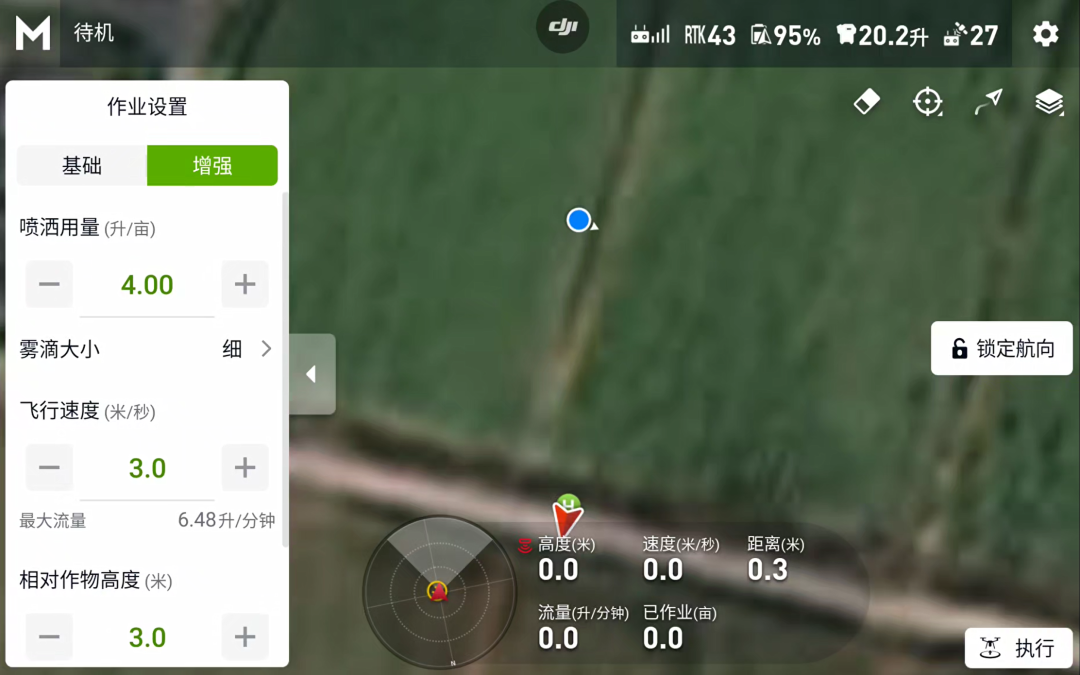Decrease 相对作物高度 with minus button
This screenshot has width=1080, height=675.
[49, 637]
